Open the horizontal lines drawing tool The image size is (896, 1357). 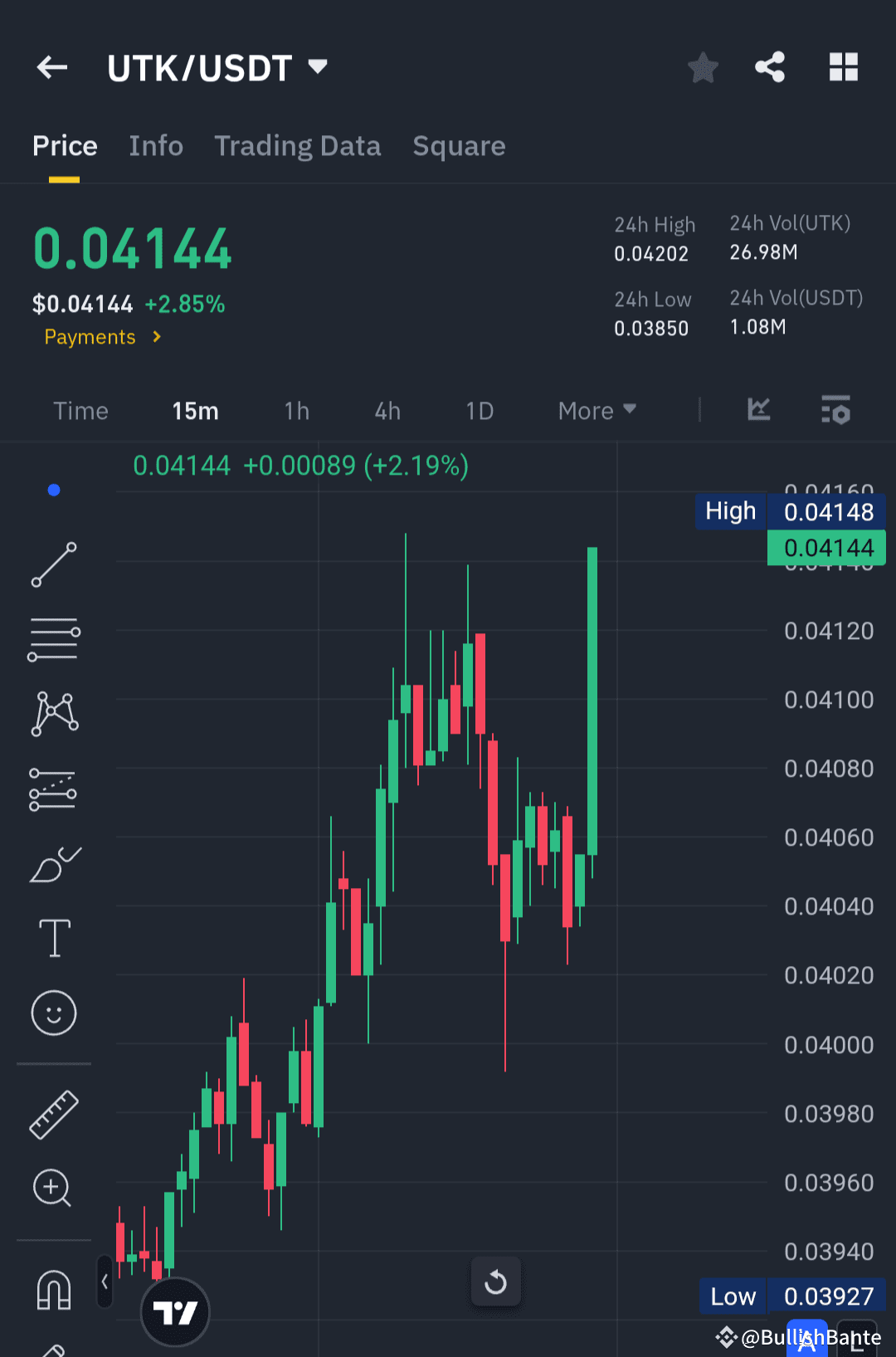coord(53,639)
